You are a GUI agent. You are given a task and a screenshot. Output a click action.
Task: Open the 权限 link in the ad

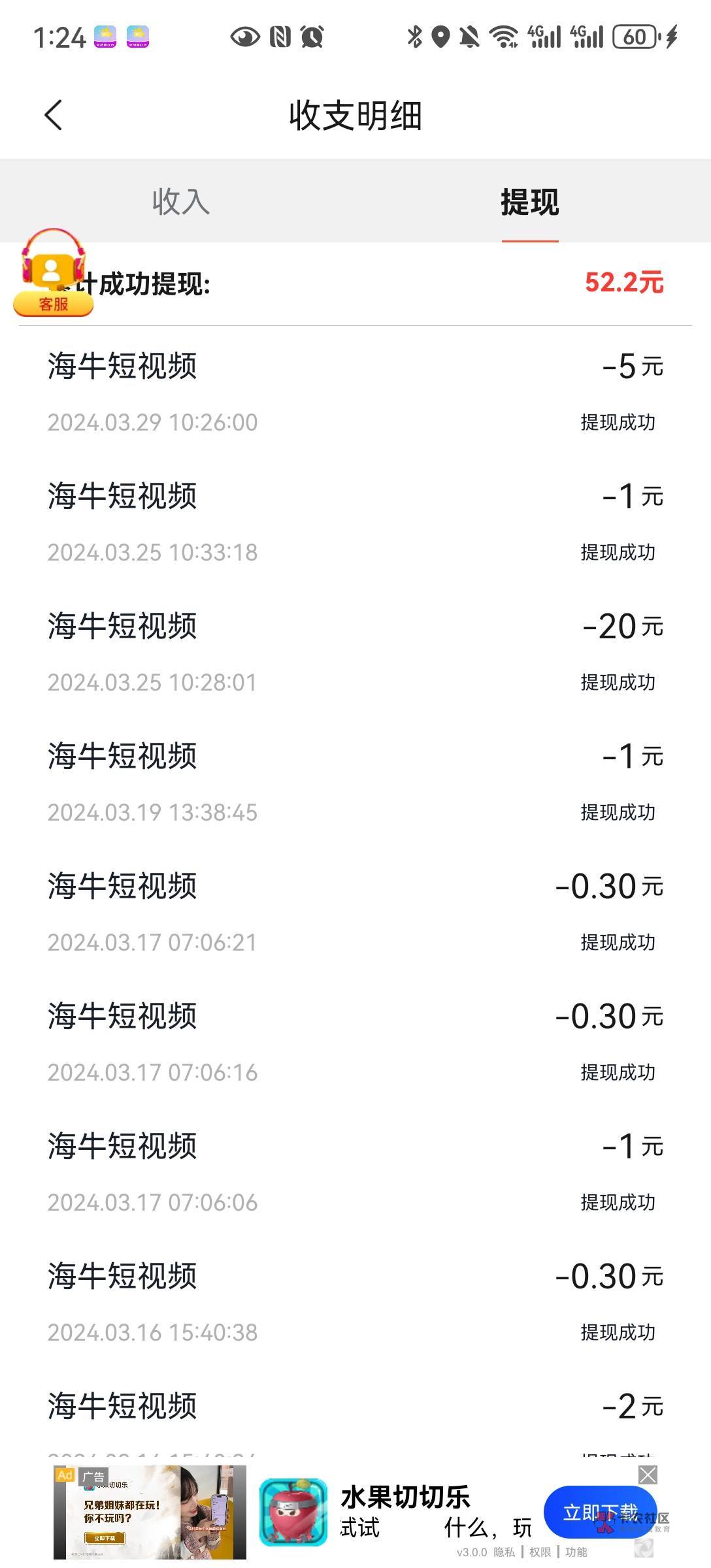[x=540, y=1552]
